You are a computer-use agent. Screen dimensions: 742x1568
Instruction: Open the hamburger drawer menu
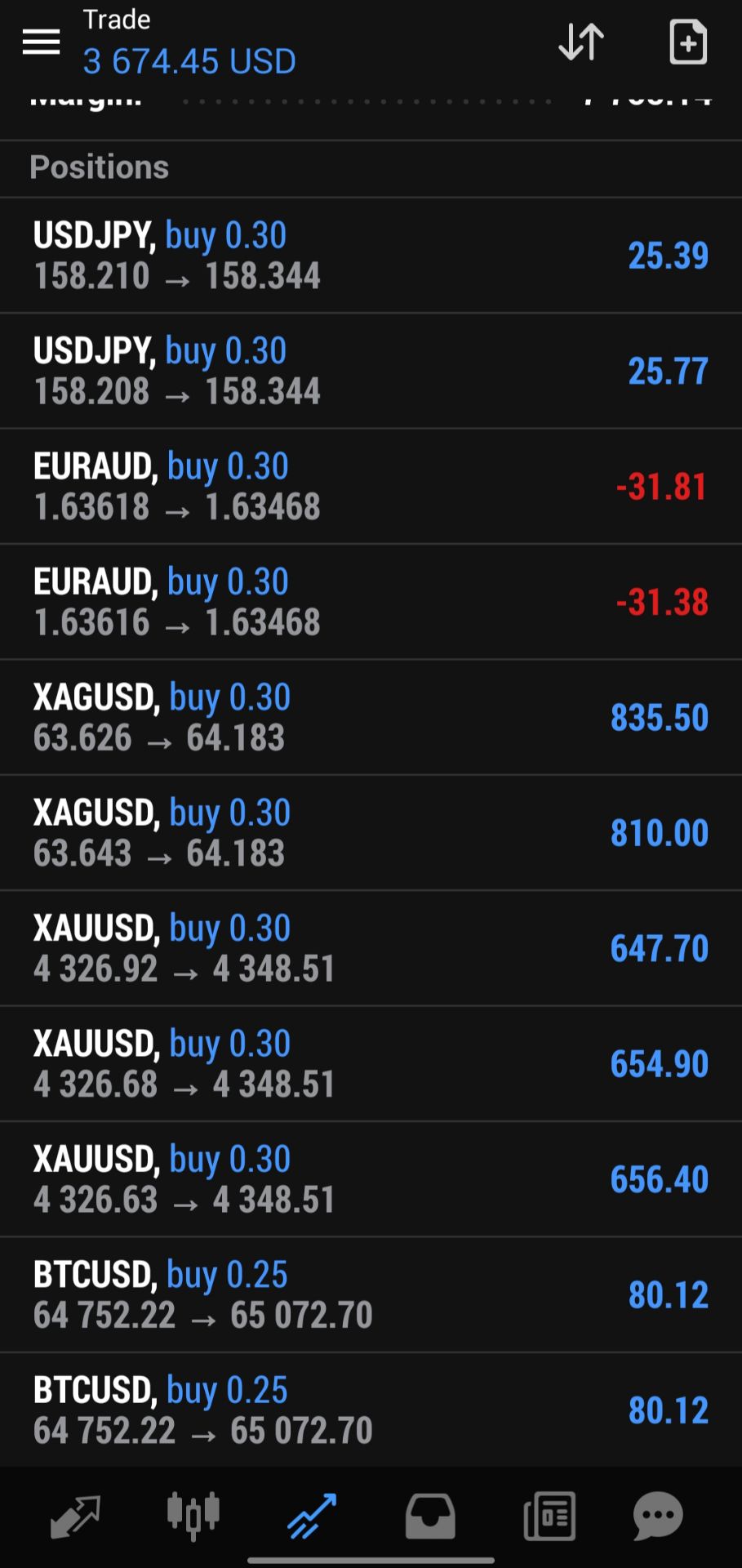click(41, 42)
